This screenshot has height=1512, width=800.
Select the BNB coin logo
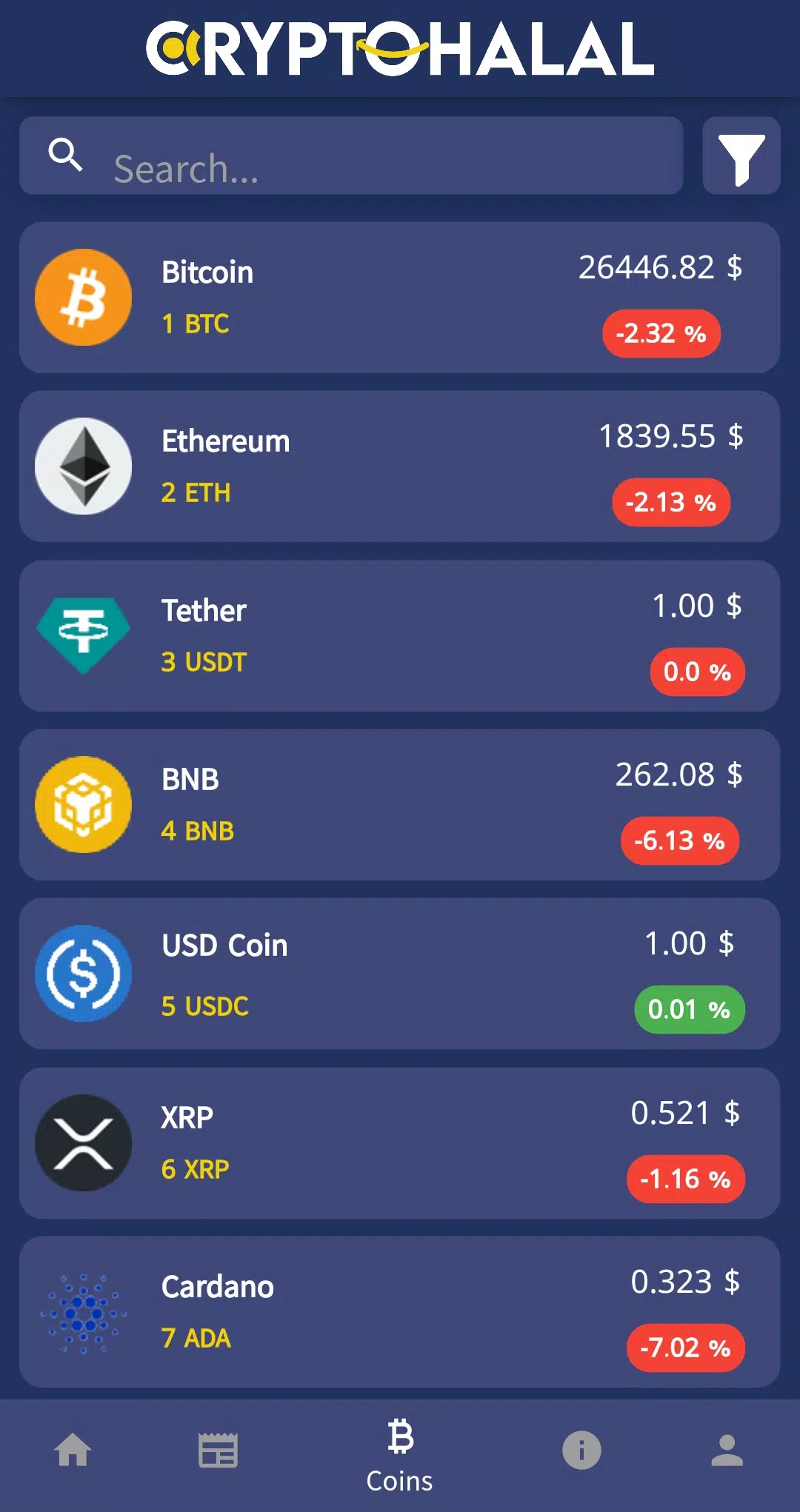pyautogui.click(x=83, y=804)
